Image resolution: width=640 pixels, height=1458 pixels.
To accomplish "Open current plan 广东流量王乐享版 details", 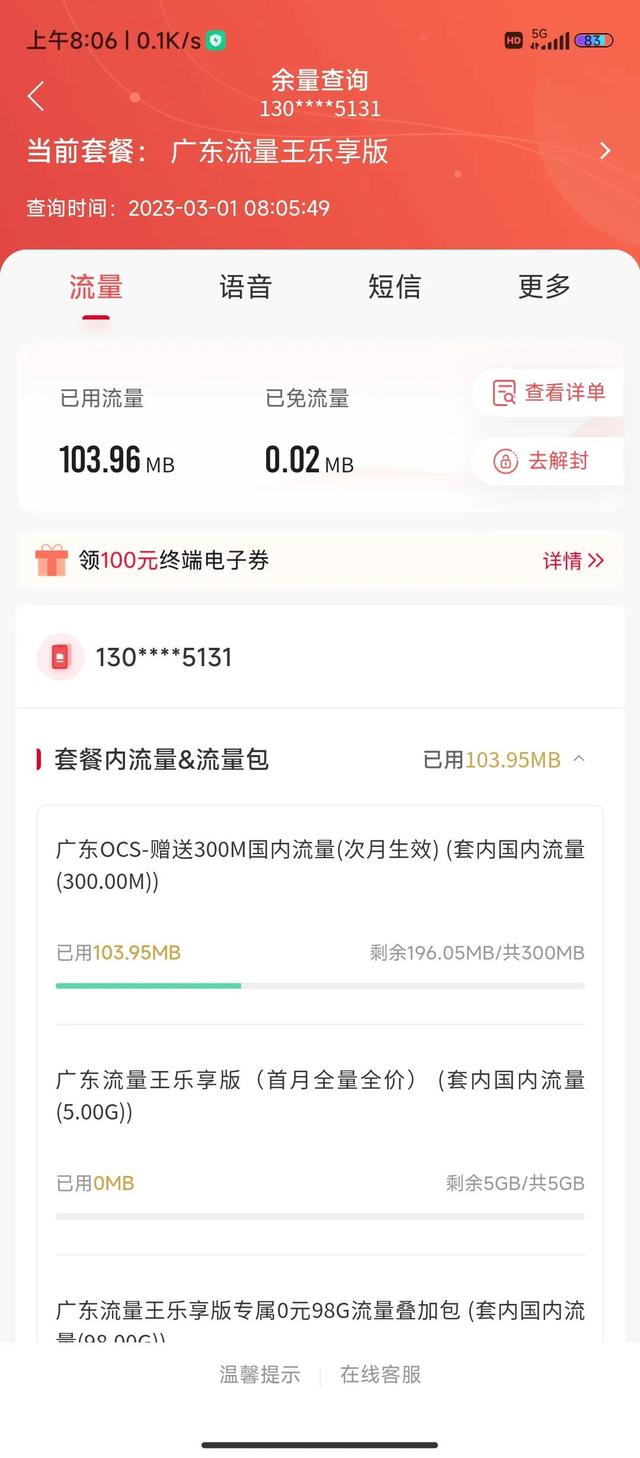I will (x=319, y=151).
